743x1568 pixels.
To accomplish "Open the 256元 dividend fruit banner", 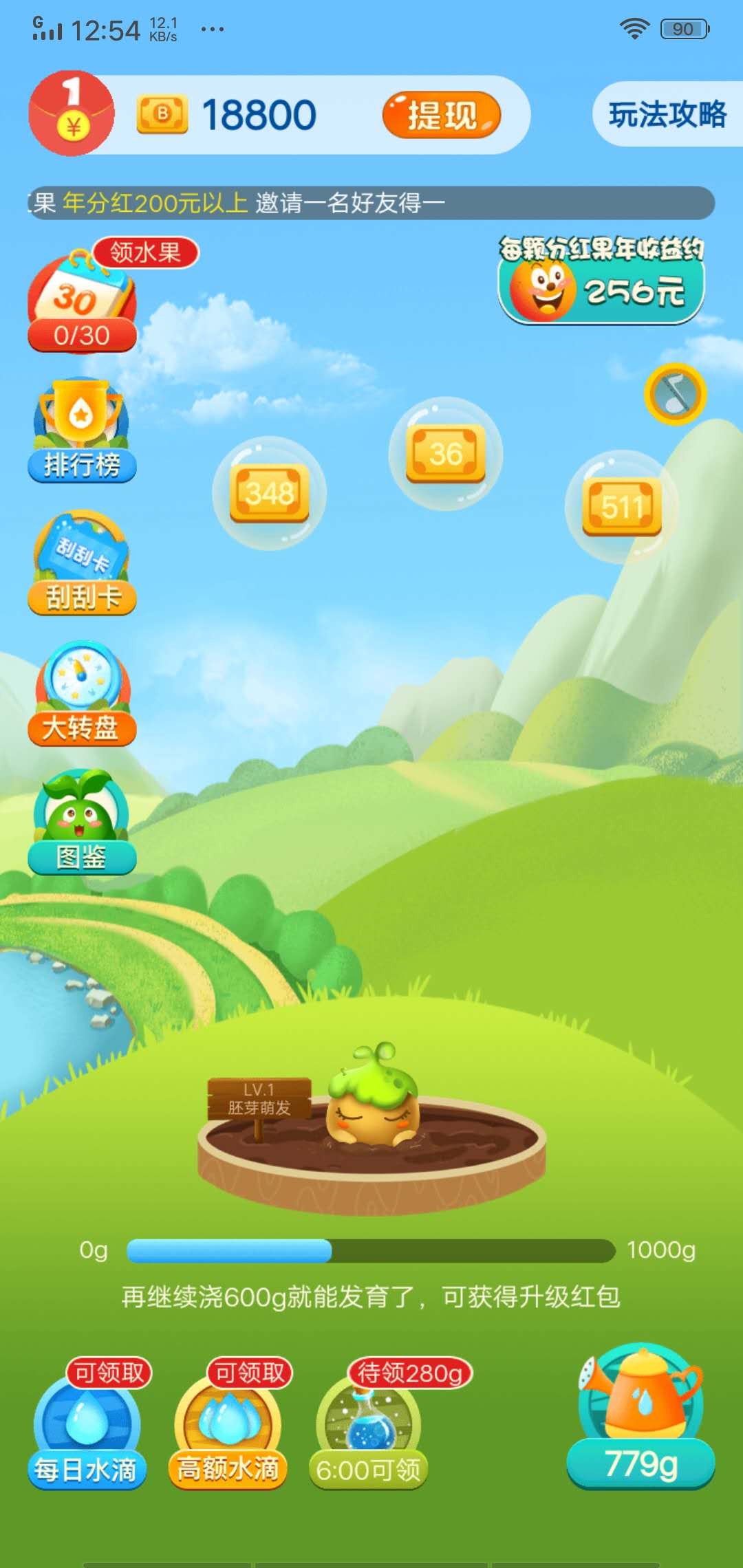I will coord(601,281).
